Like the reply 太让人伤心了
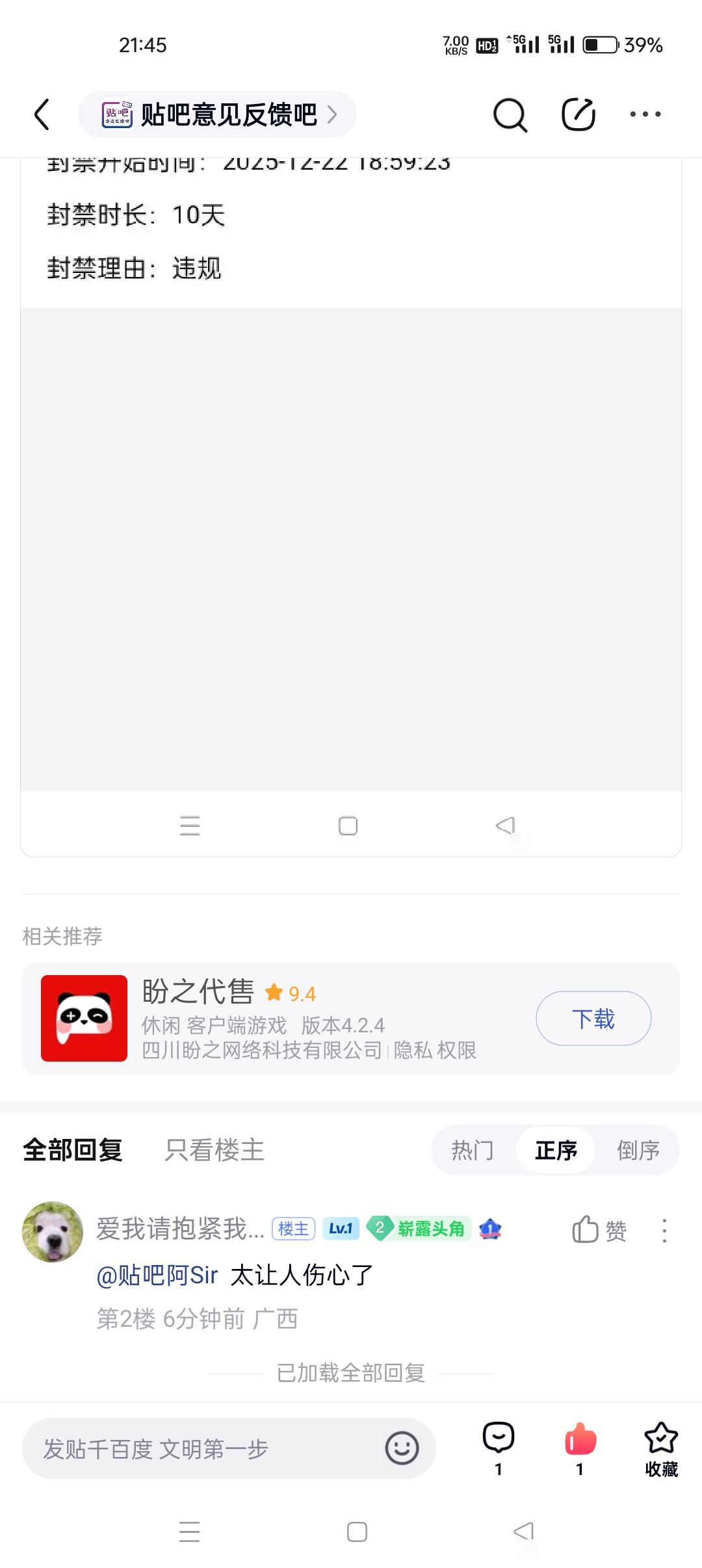This screenshot has width=702, height=1568. pos(599,1230)
